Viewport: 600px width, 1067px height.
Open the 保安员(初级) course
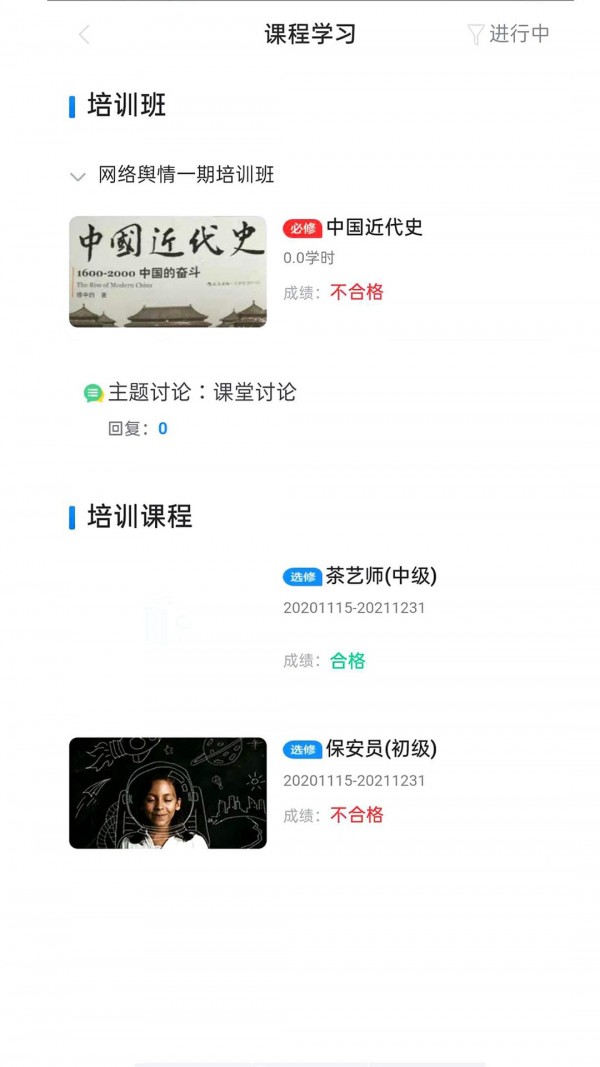pos(380,749)
